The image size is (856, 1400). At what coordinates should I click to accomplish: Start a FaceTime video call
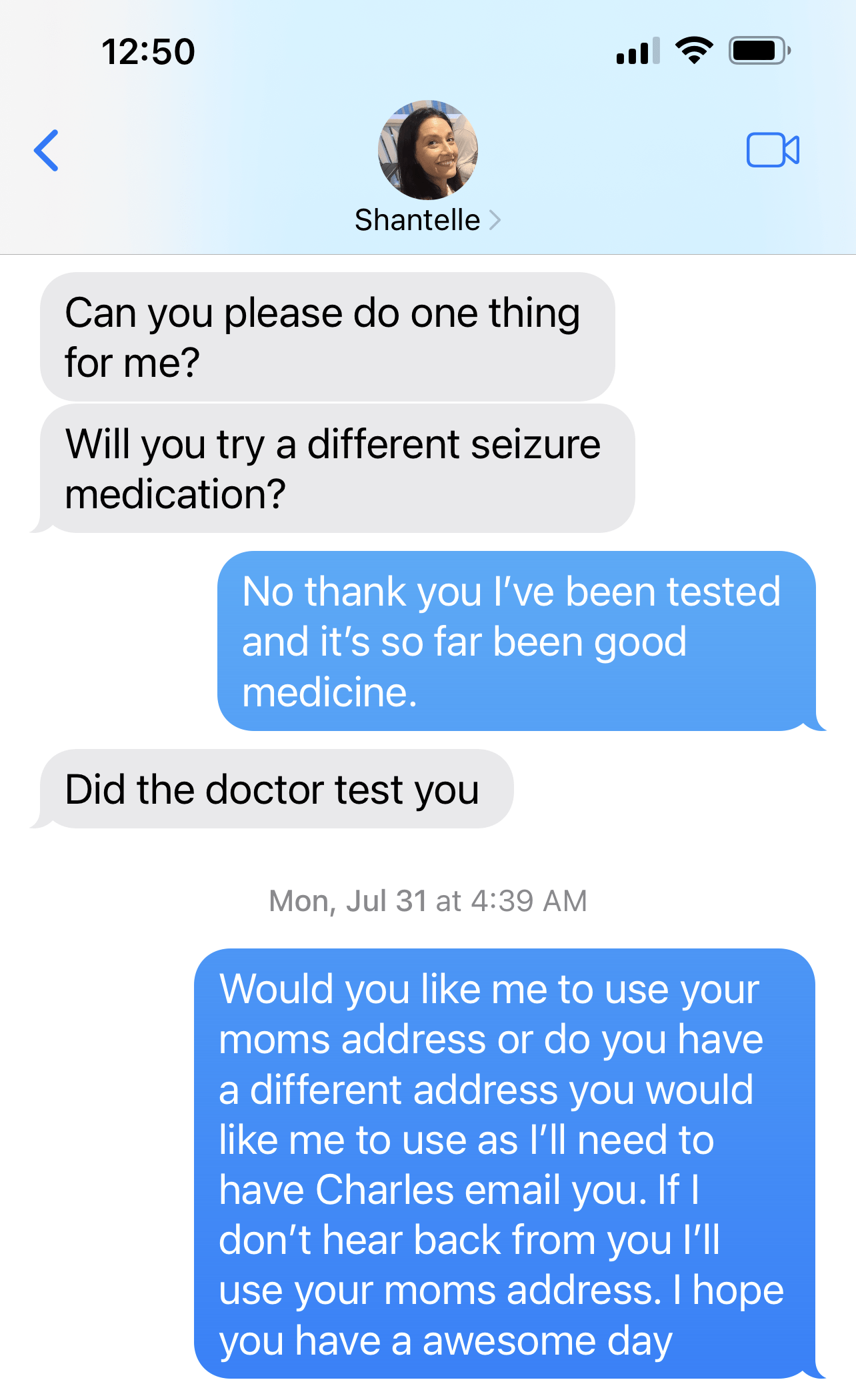773,150
